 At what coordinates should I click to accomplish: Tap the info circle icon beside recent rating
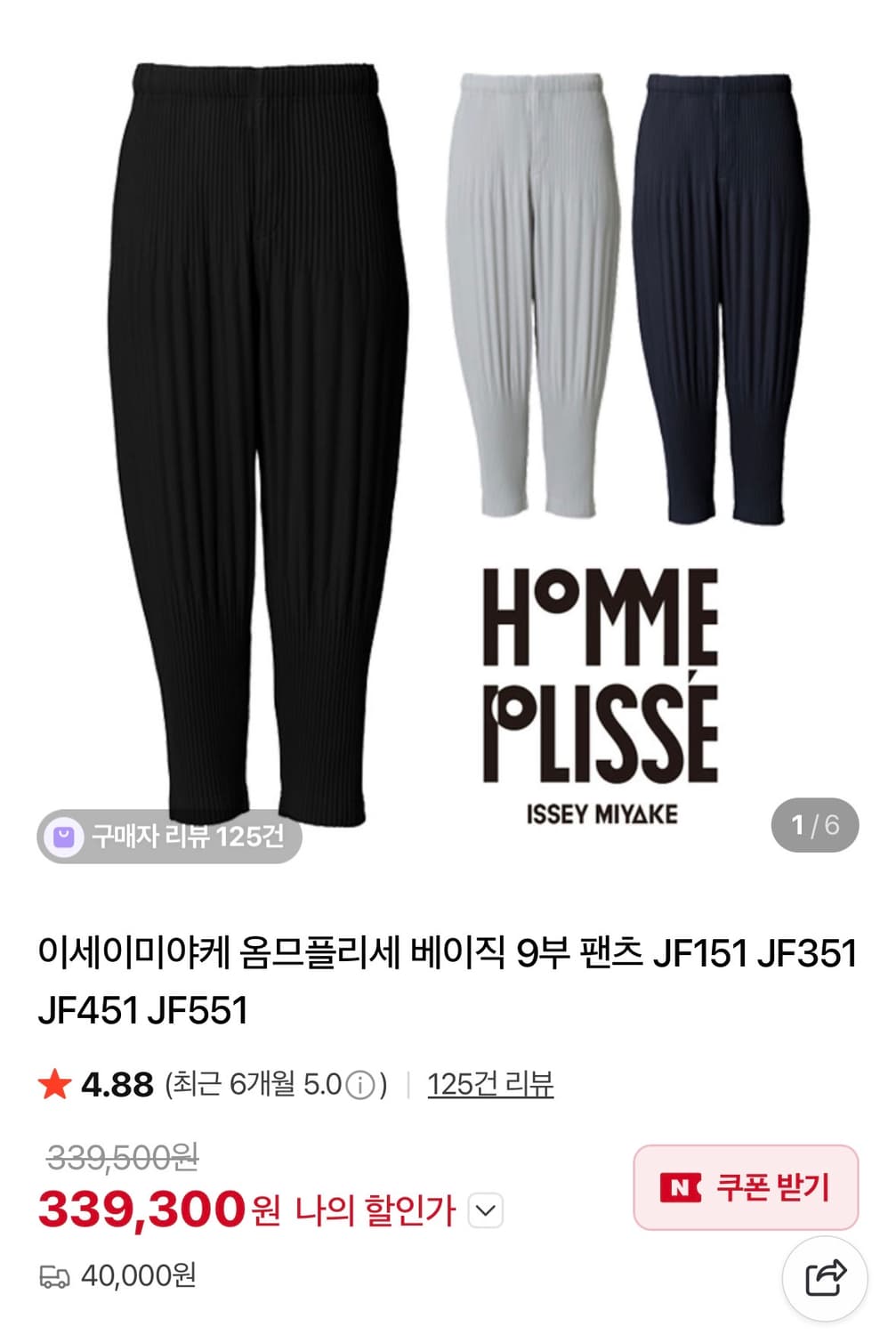pyautogui.click(x=359, y=1085)
